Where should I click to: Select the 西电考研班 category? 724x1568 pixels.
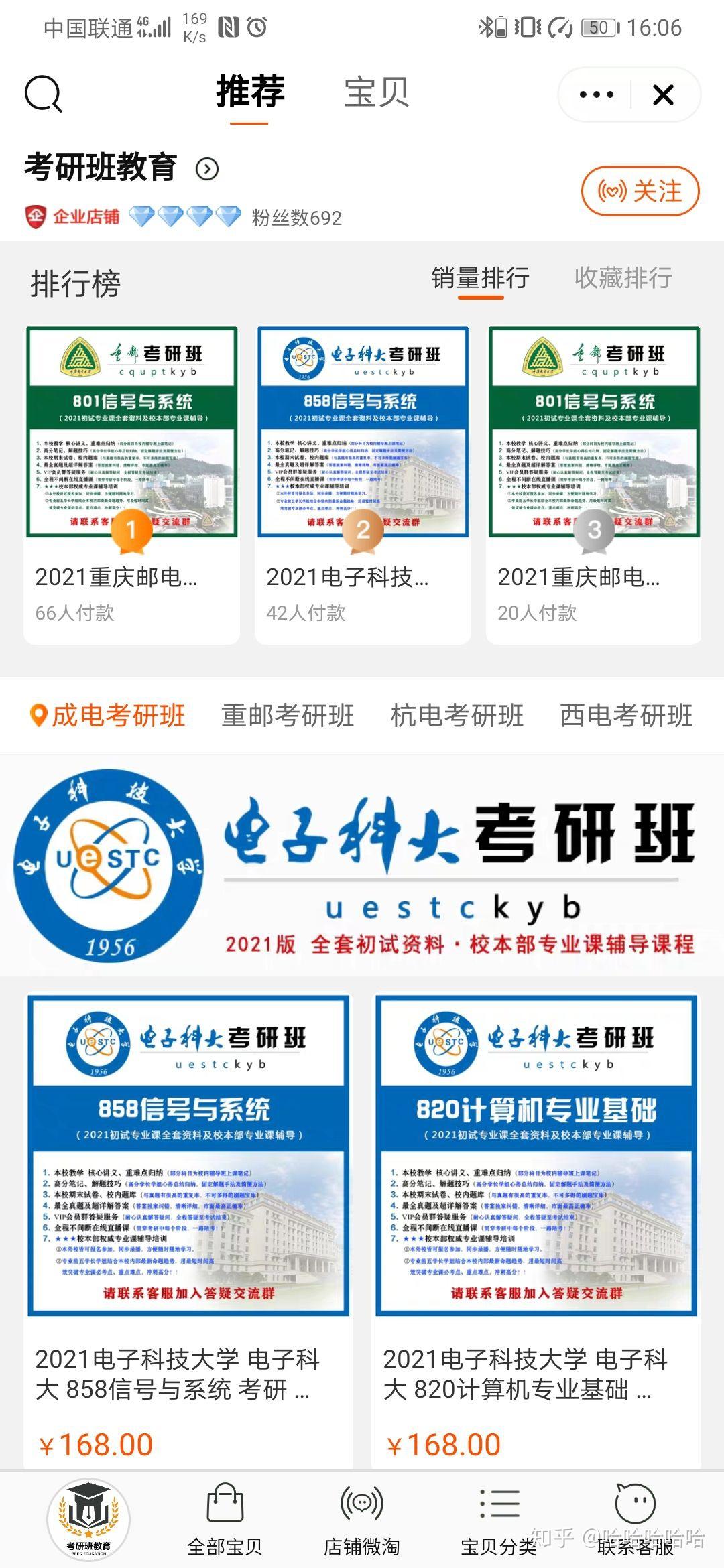[626, 716]
